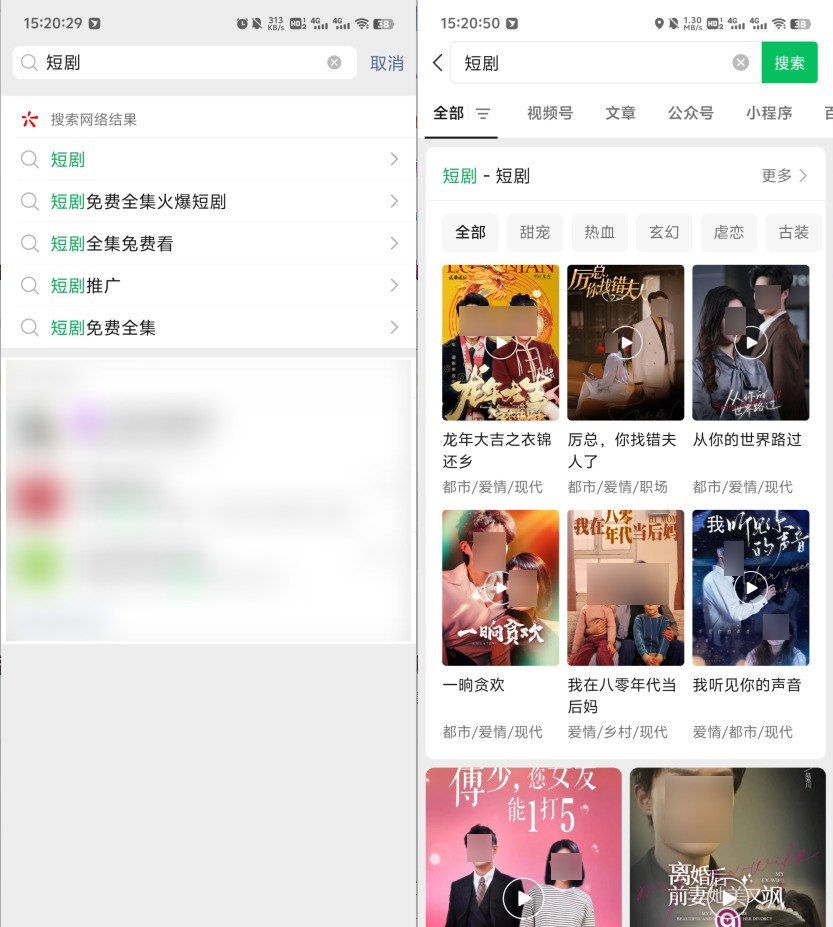Tap 取消 to cancel the search
Image resolution: width=833 pixels, height=927 pixels.
(386, 63)
